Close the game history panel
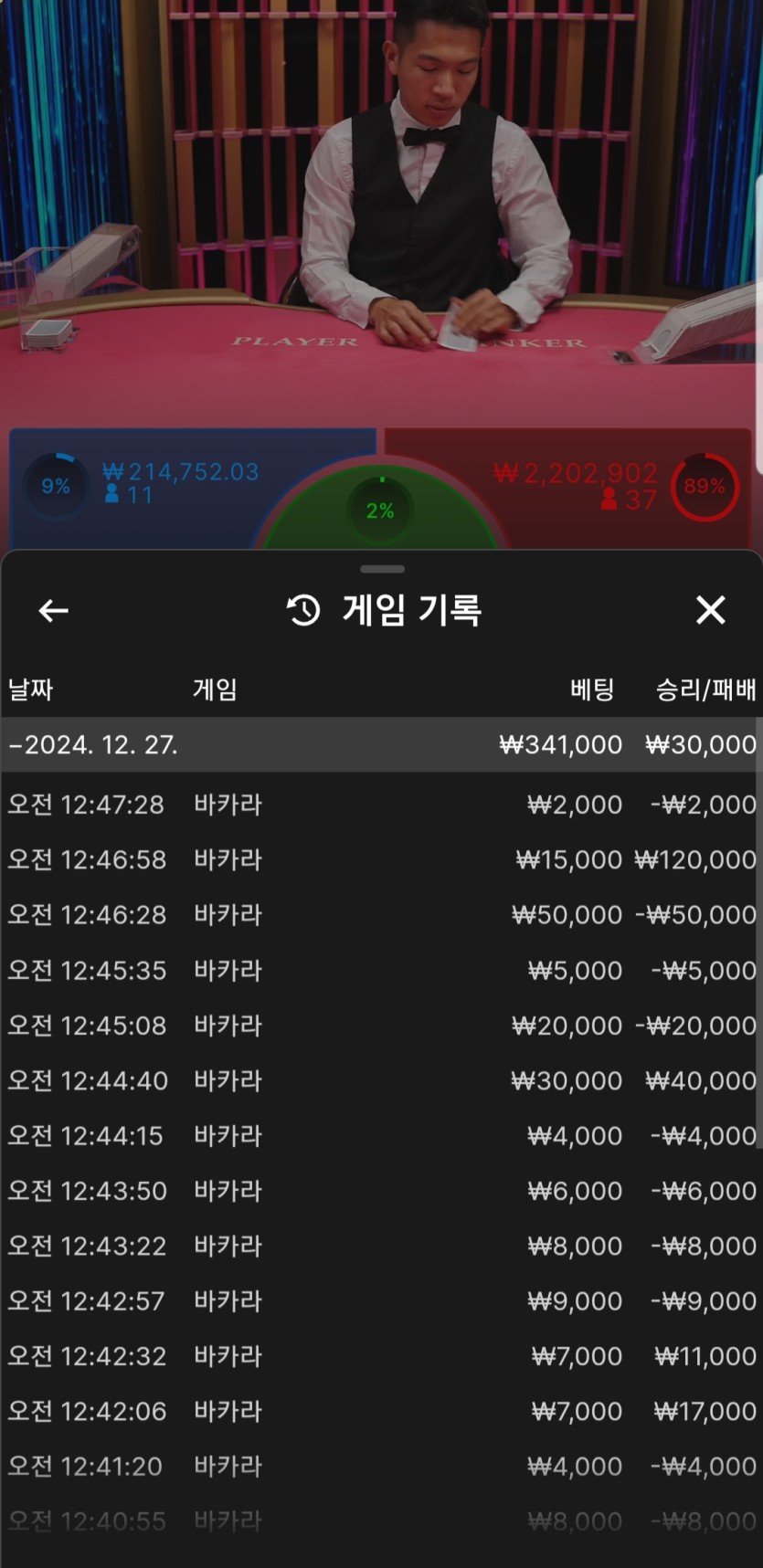Image resolution: width=763 pixels, height=1568 pixels. [x=710, y=610]
